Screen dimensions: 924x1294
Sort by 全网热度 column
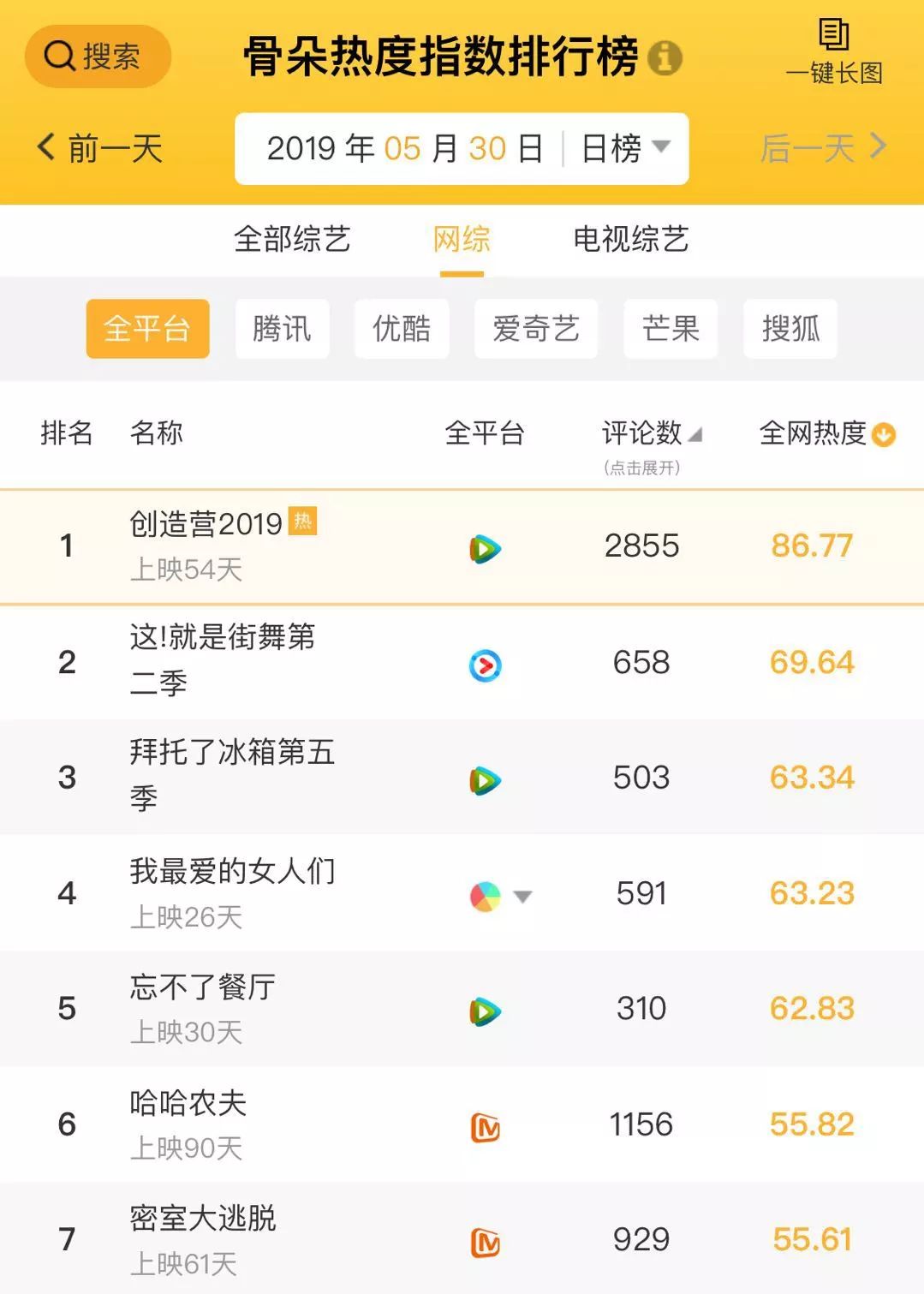[x=826, y=434]
